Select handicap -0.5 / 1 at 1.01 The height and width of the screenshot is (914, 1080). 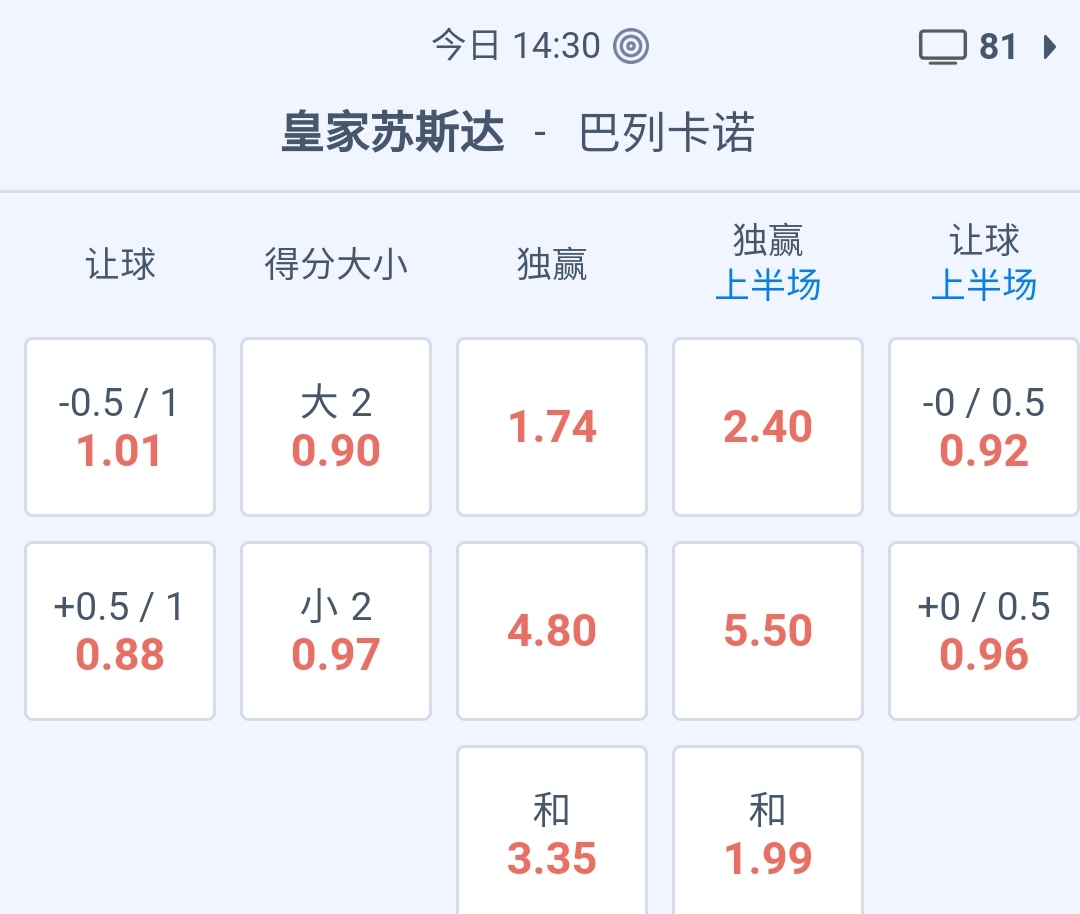pyautogui.click(x=120, y=427)
